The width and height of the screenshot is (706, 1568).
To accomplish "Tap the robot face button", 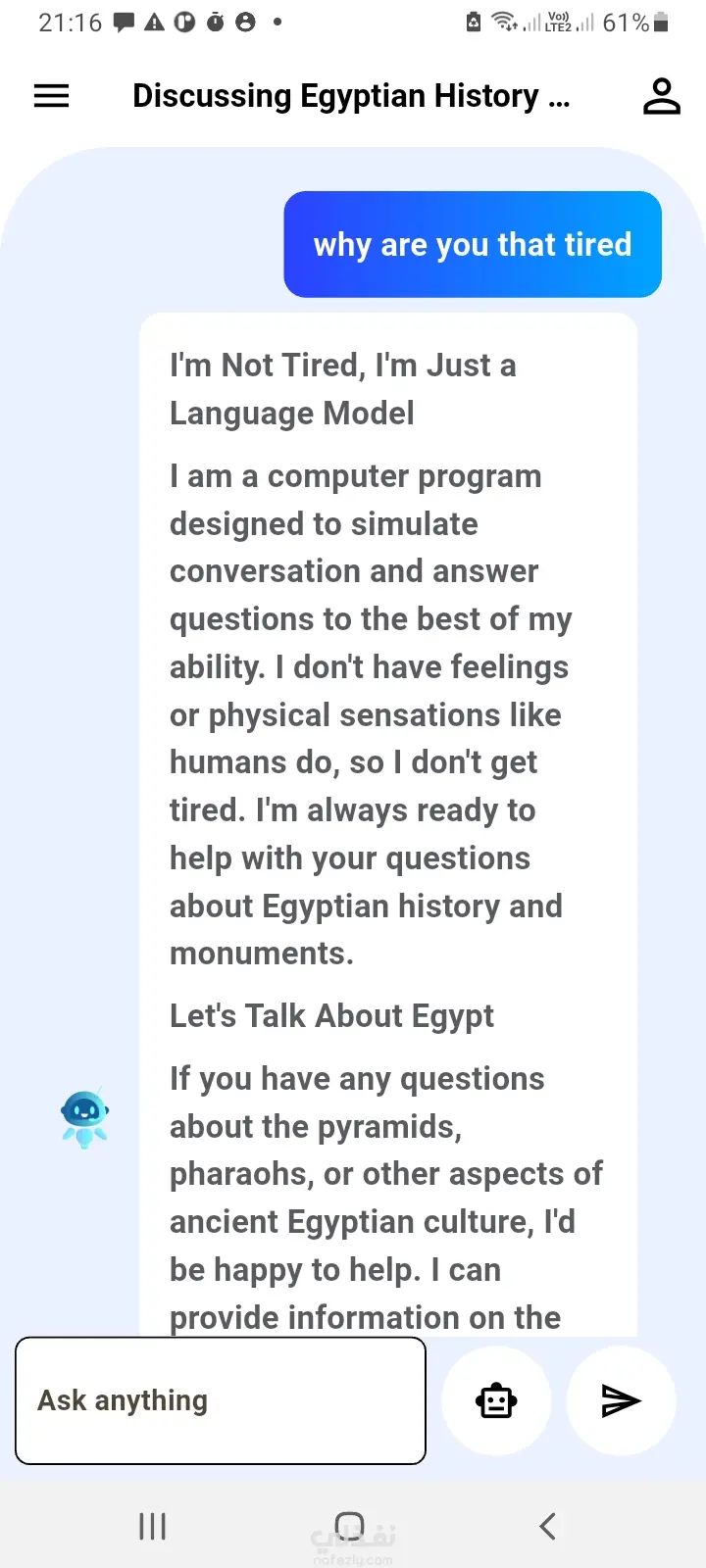I will point(496,1401).
